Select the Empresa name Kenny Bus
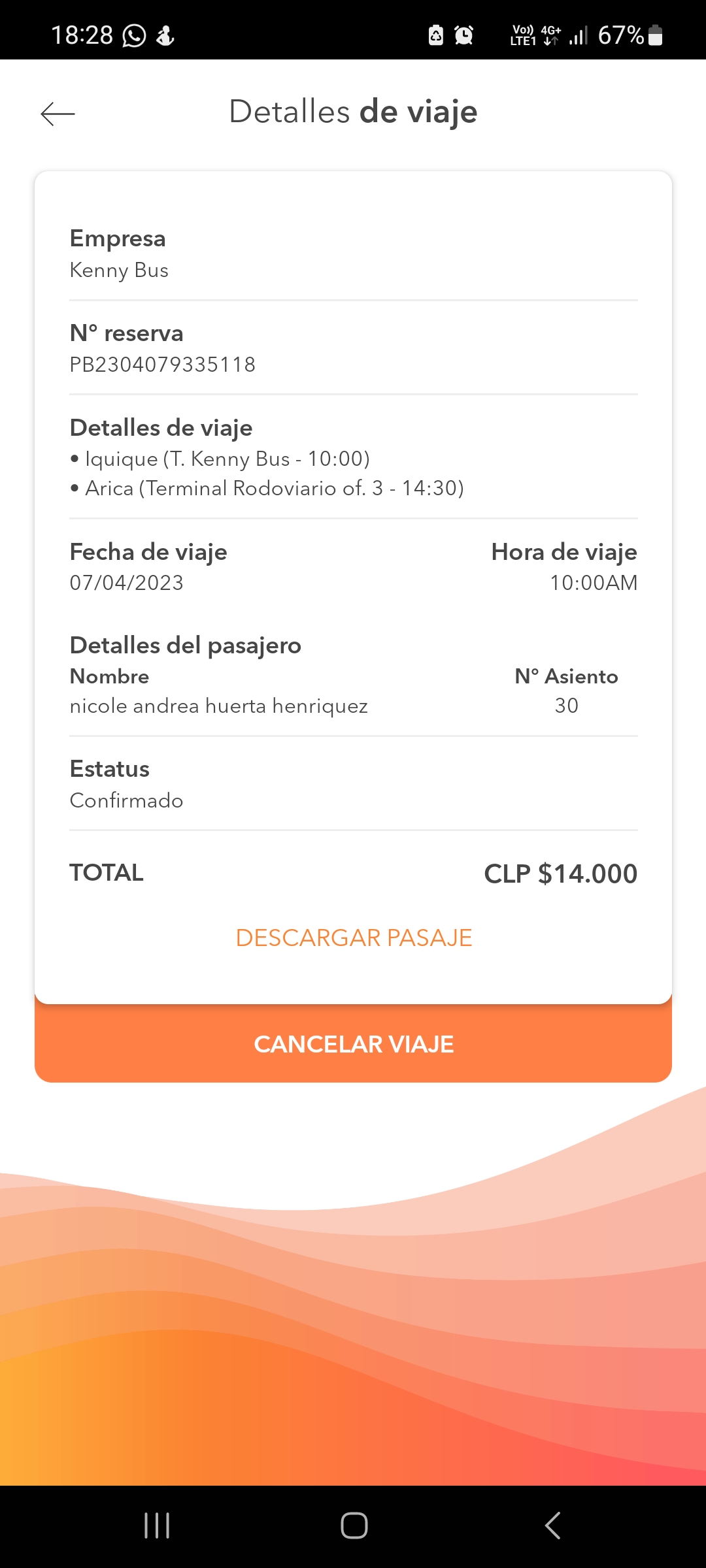The height and width of the screenshot is (1568, 706). coord(120,269)
